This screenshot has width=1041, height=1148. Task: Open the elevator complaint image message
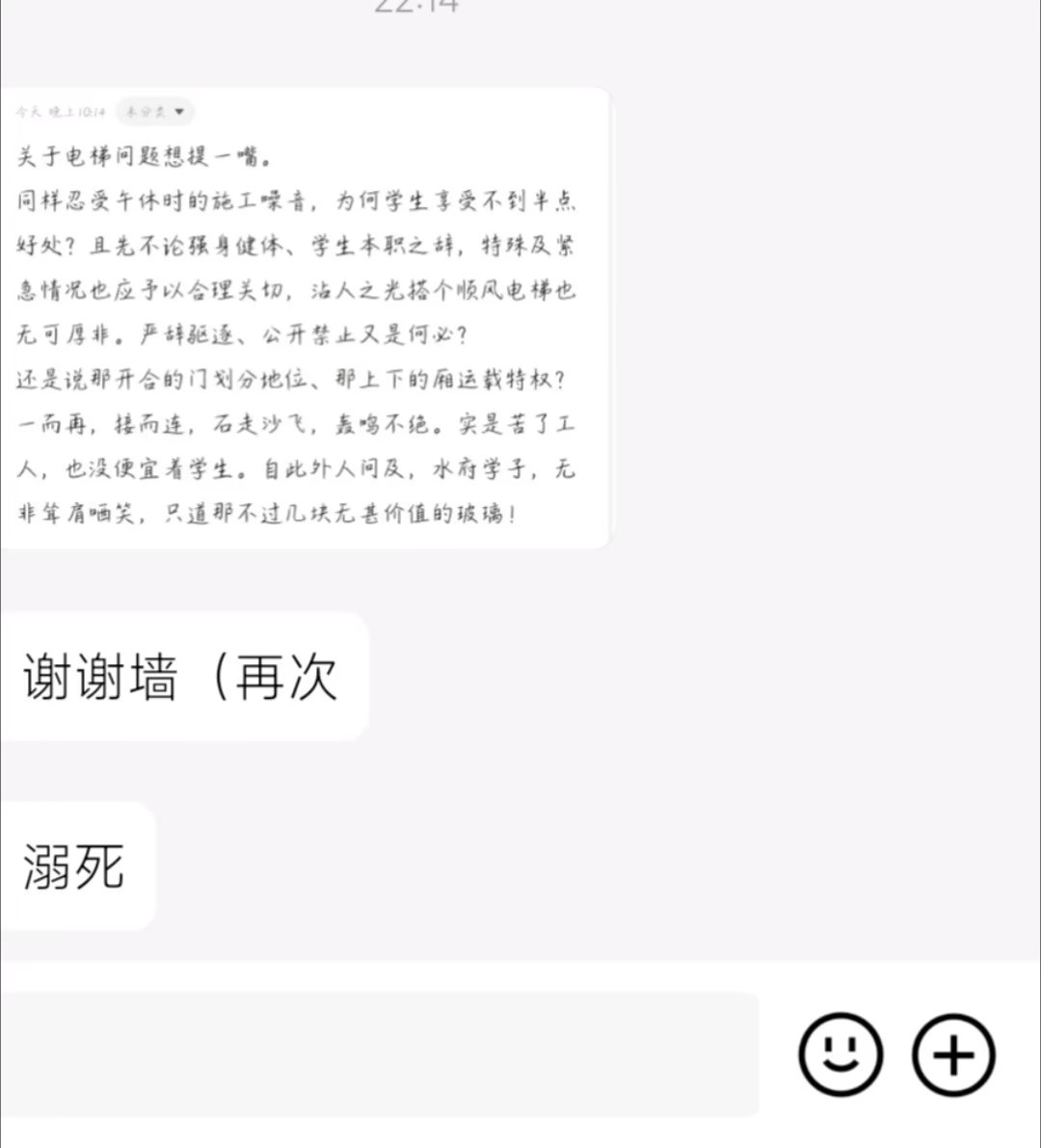(x=304, y=318)
